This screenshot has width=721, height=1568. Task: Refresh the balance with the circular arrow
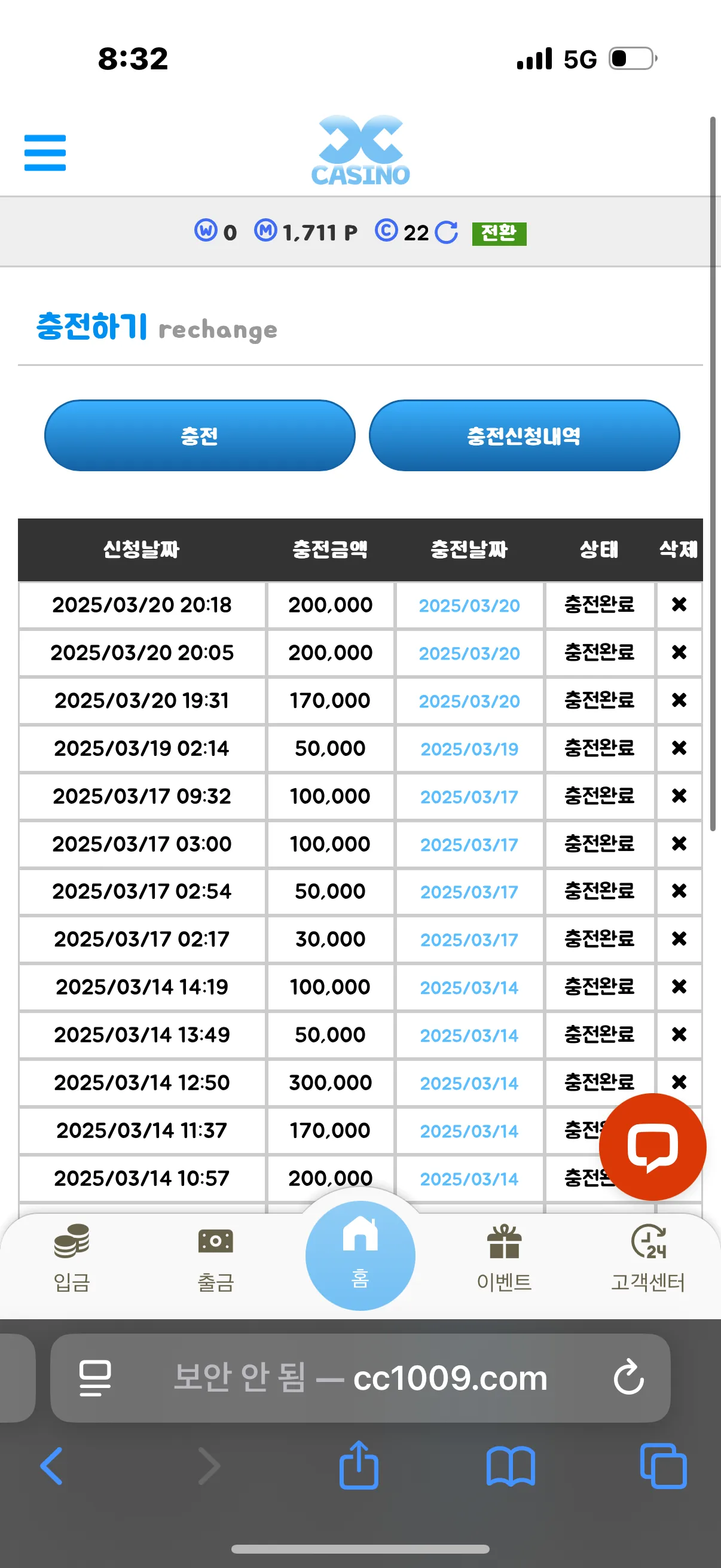[447, 233]
